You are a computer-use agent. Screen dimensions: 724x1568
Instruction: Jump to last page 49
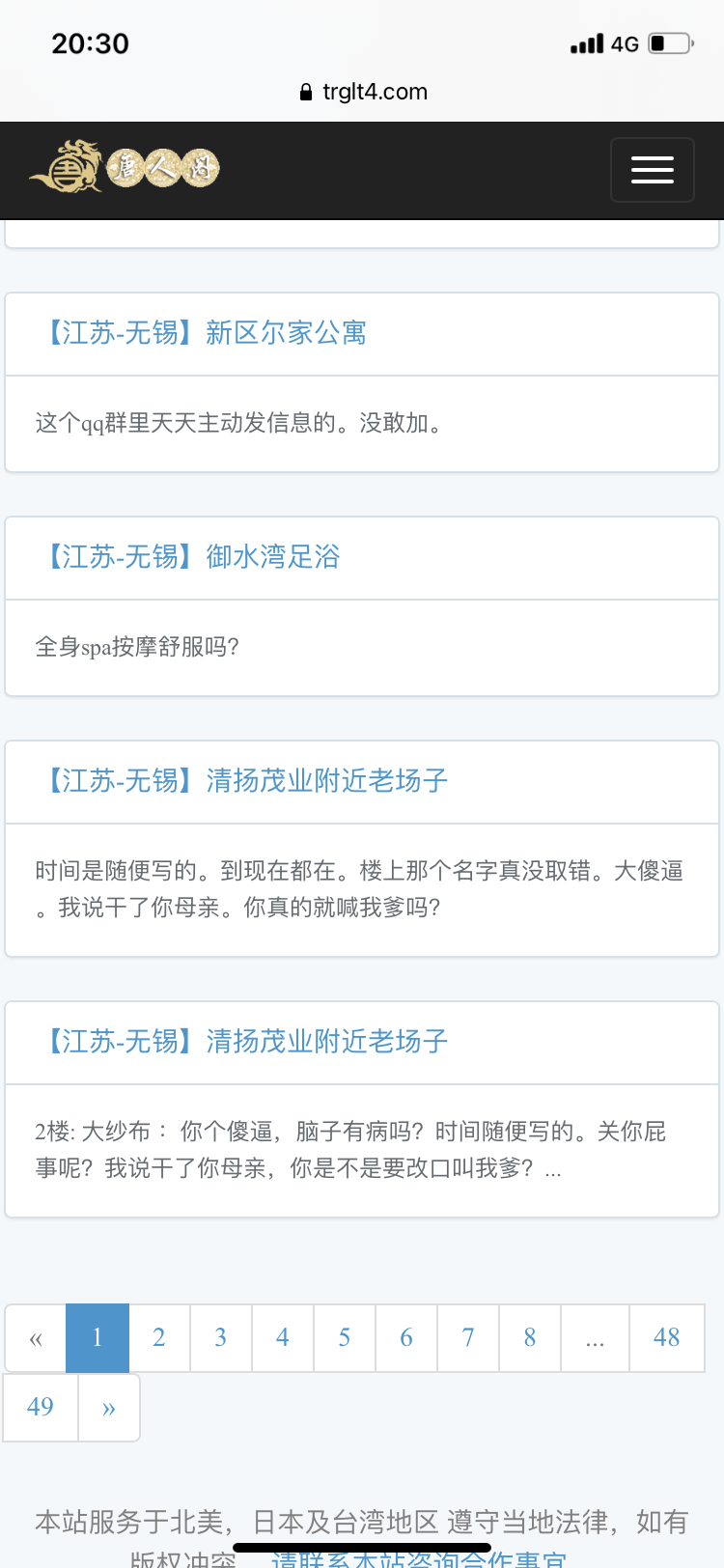tap(41, 1407)
